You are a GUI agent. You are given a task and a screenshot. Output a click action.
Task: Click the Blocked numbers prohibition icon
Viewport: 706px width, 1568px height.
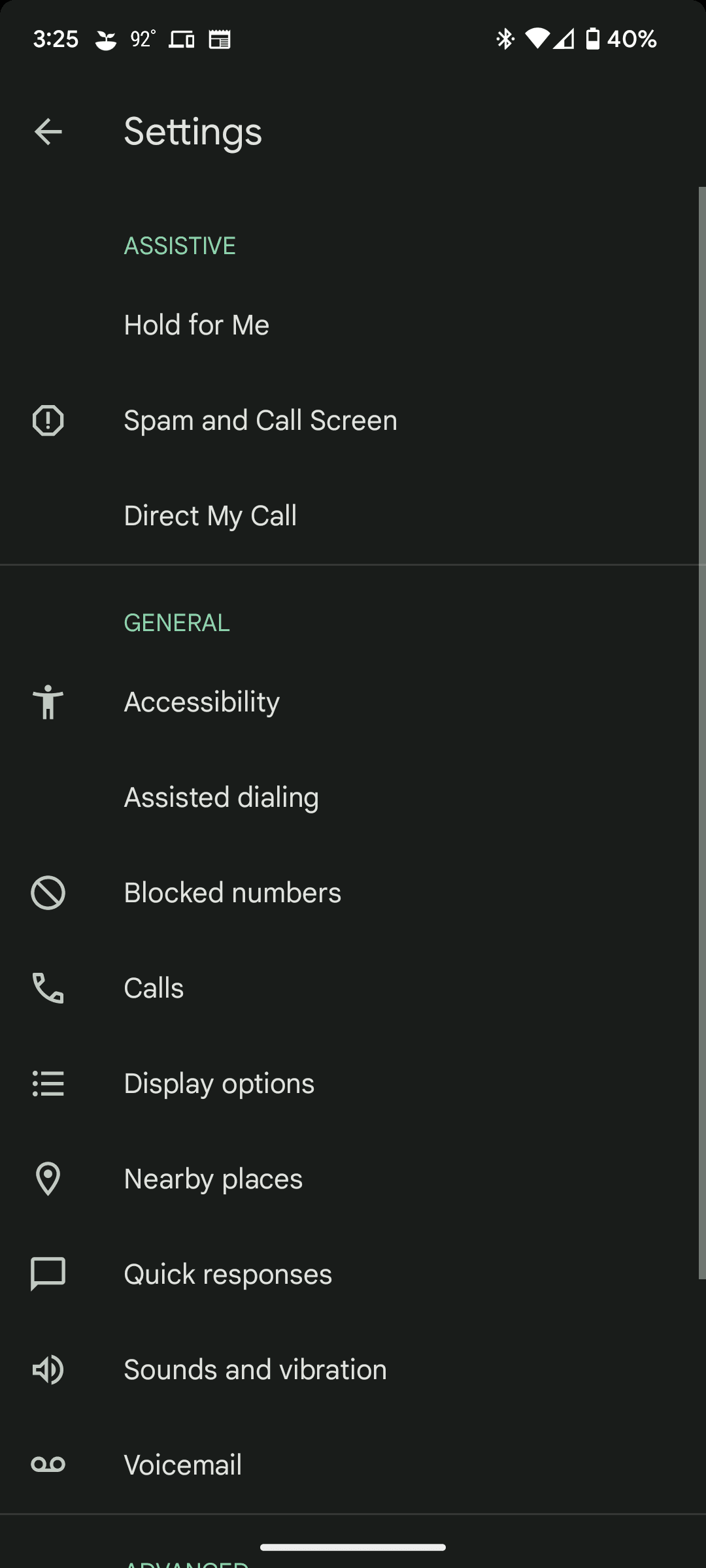(x=48, y=892)
